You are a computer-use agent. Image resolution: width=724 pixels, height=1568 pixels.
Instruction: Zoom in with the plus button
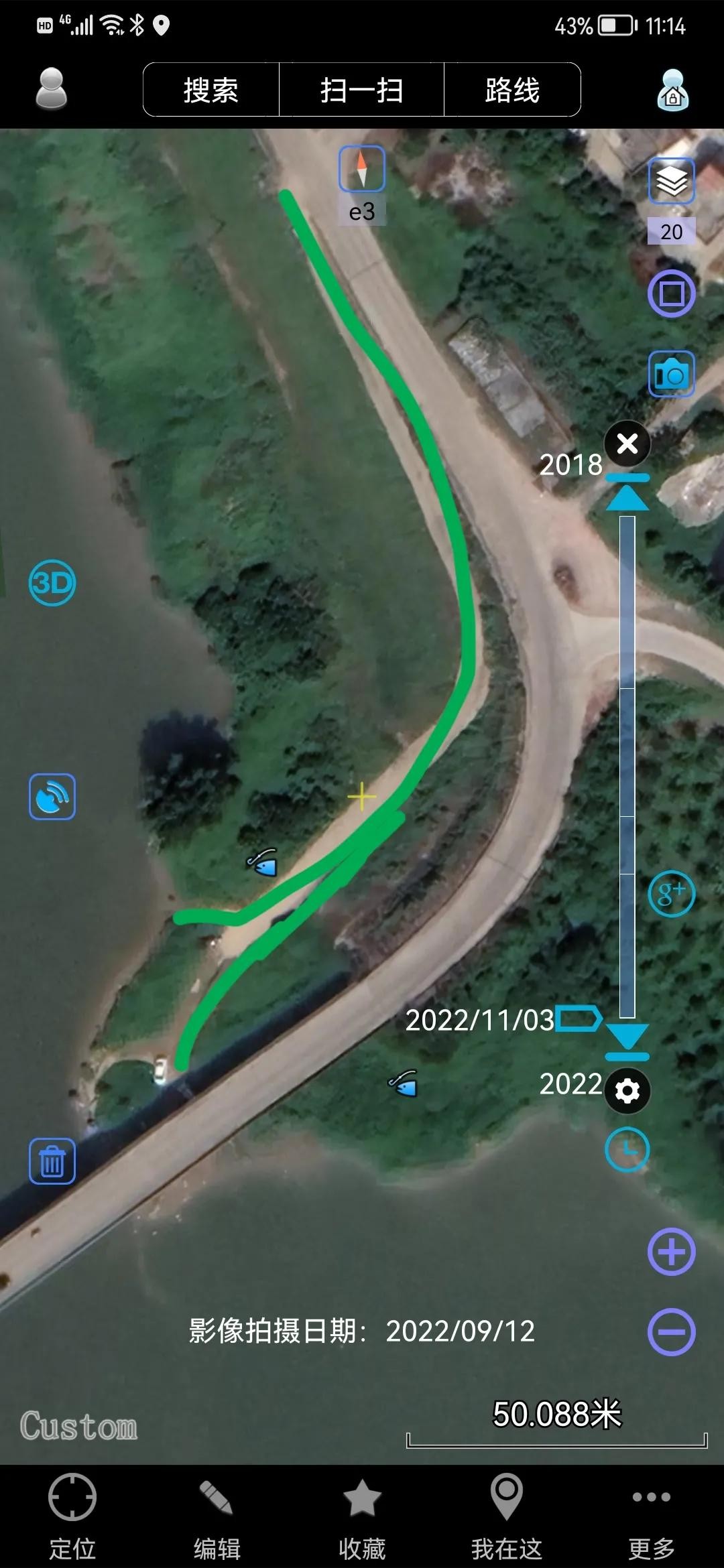pyautogui.click(x=671, y=1252)
